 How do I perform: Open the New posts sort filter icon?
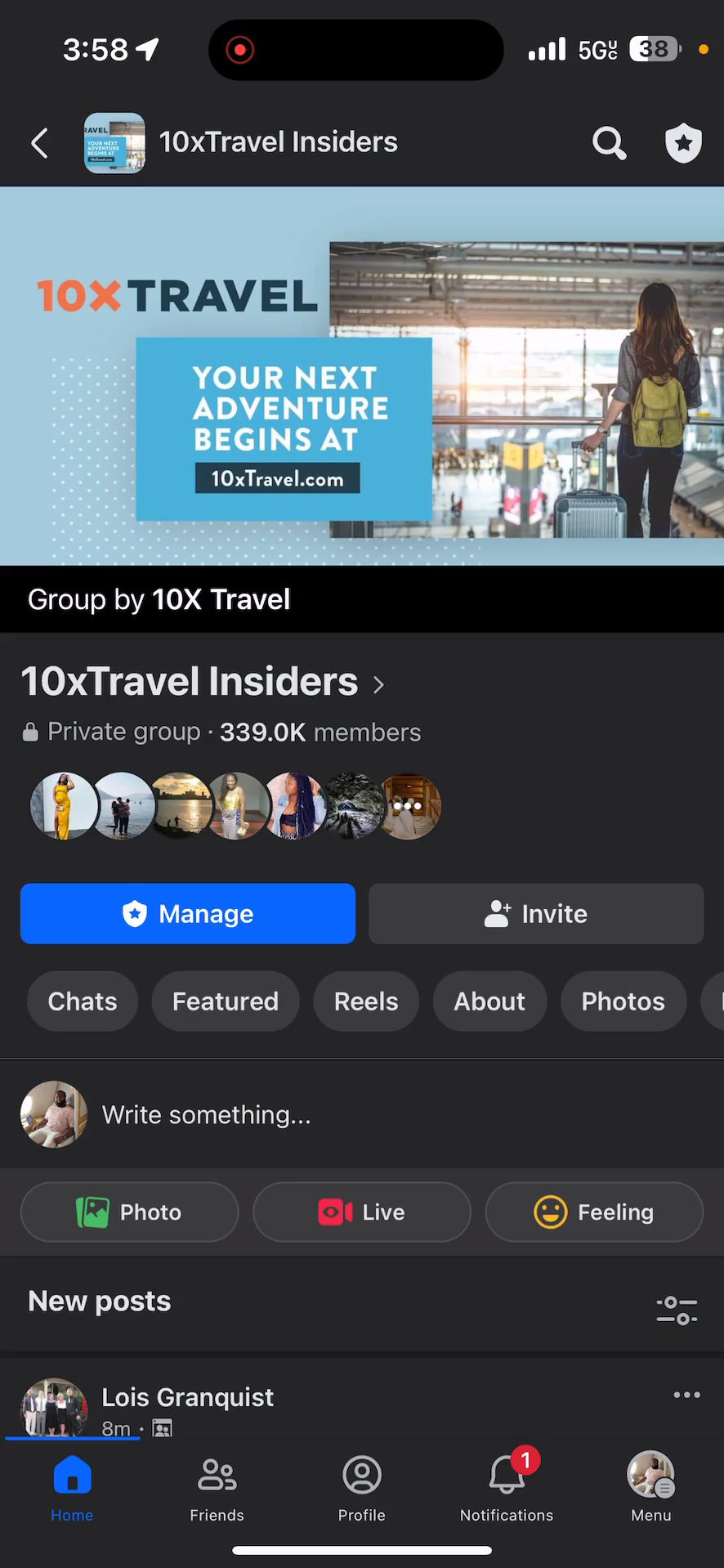click(x=677, y=1310)
